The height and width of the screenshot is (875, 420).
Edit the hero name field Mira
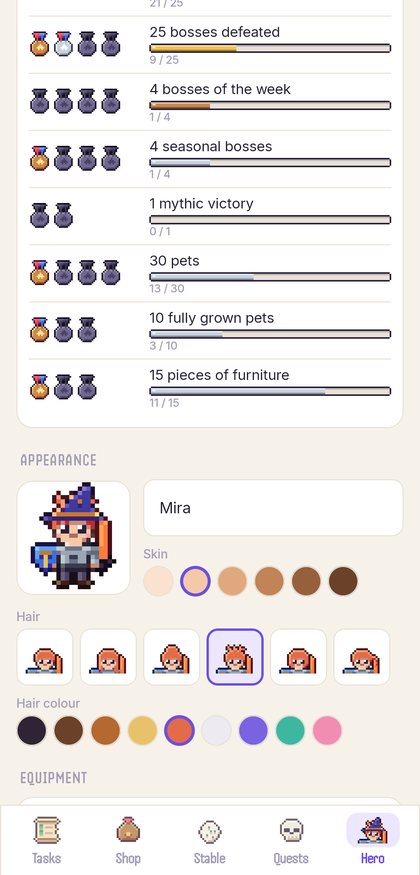pyautogui.click(x=273, y=508)
